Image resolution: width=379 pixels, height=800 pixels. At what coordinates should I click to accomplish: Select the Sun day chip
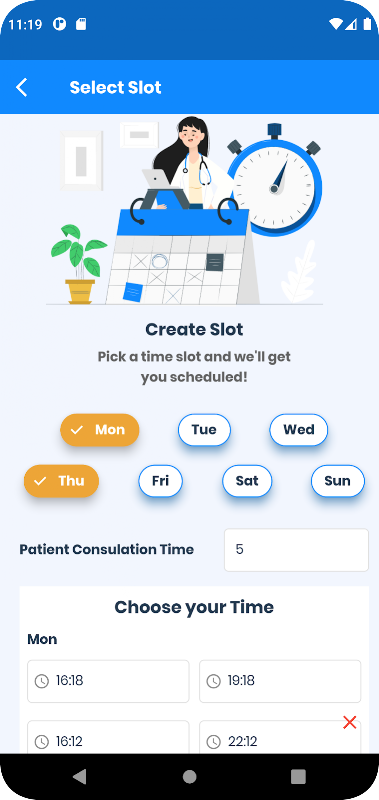tap(338, 481)
